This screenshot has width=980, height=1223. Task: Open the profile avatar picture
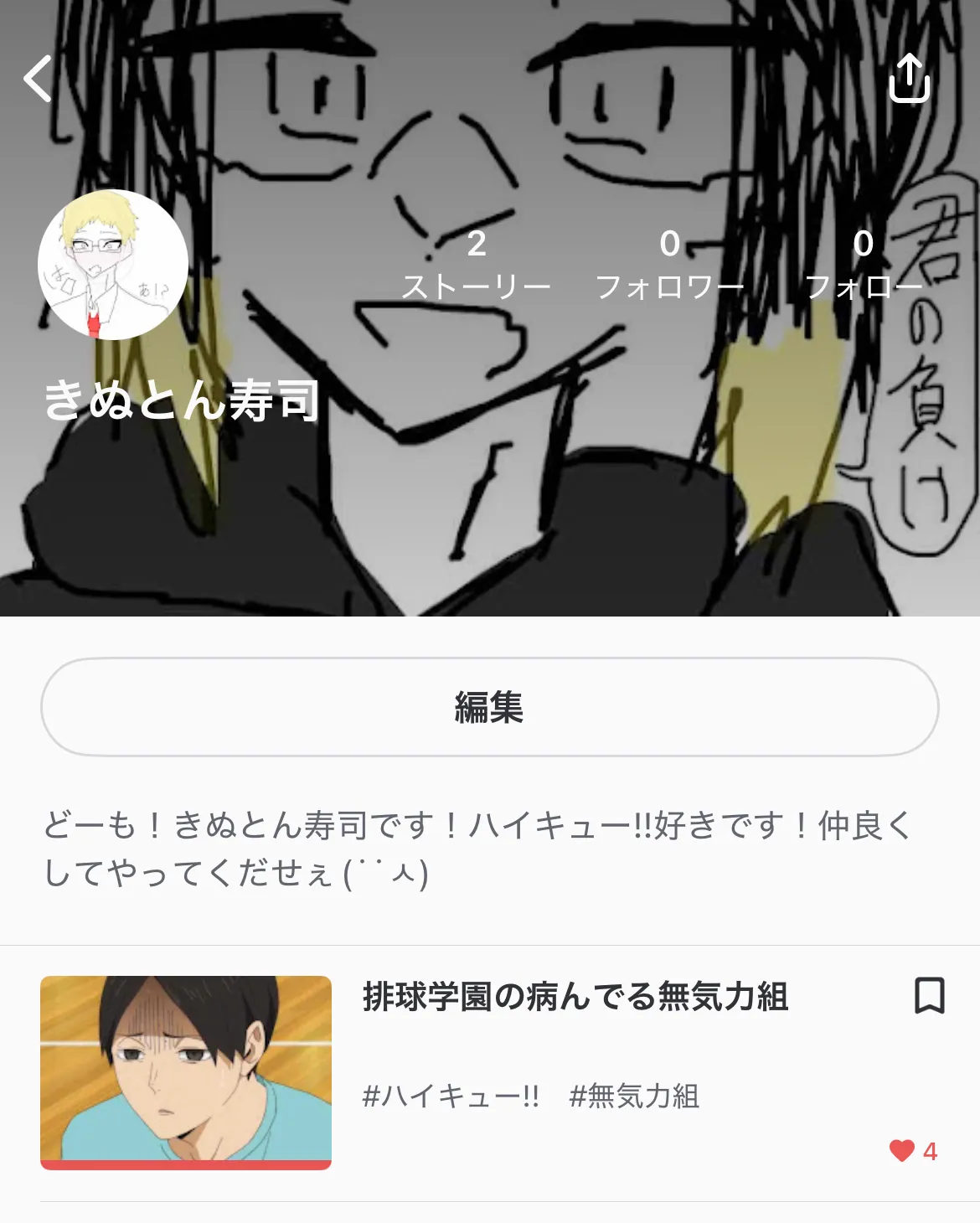[113, 265]
